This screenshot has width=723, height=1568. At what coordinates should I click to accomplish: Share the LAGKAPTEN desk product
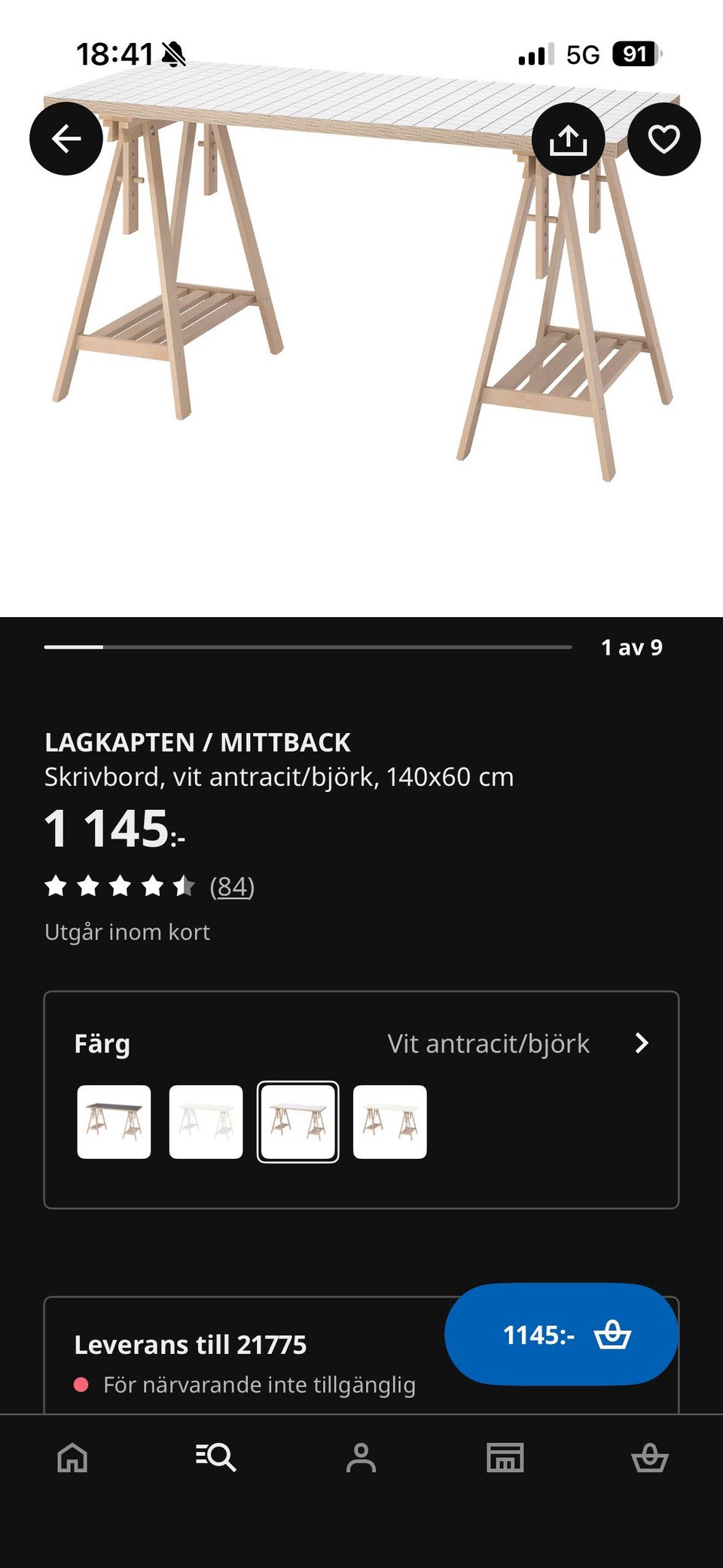(x=569, y=139)
